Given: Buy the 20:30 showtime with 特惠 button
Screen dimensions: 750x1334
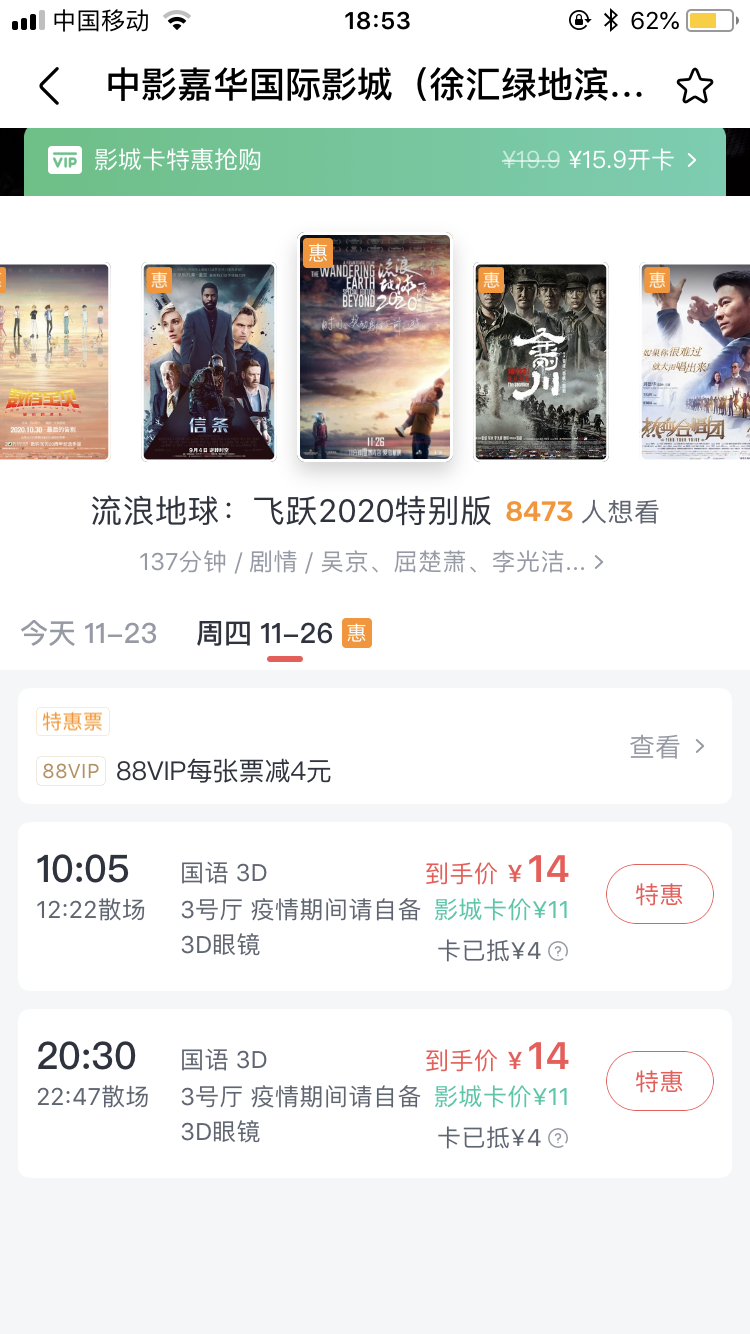Looking at the screenshot, I should coord(659,1081).
